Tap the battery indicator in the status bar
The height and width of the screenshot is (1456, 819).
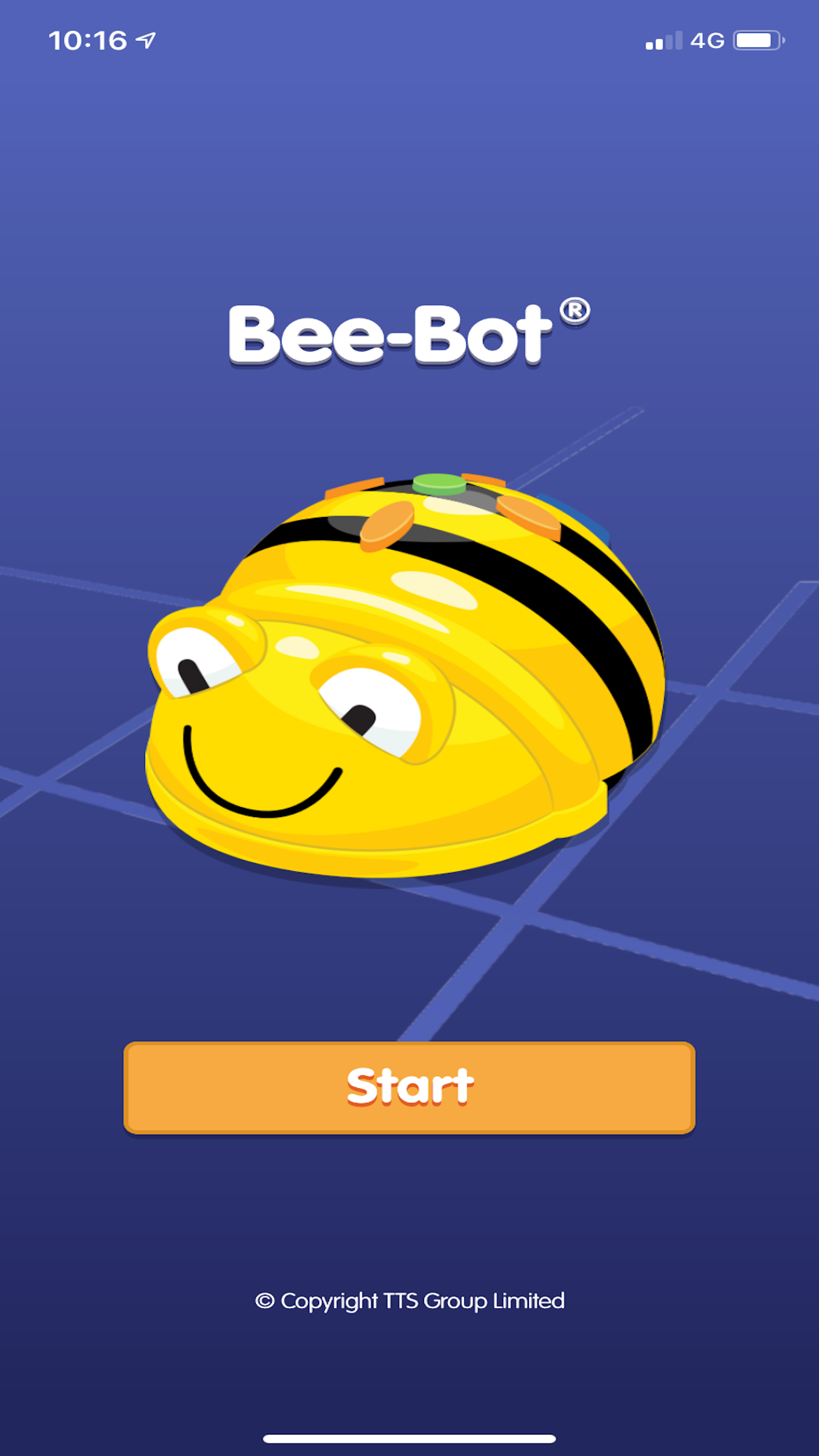(757, 40)
